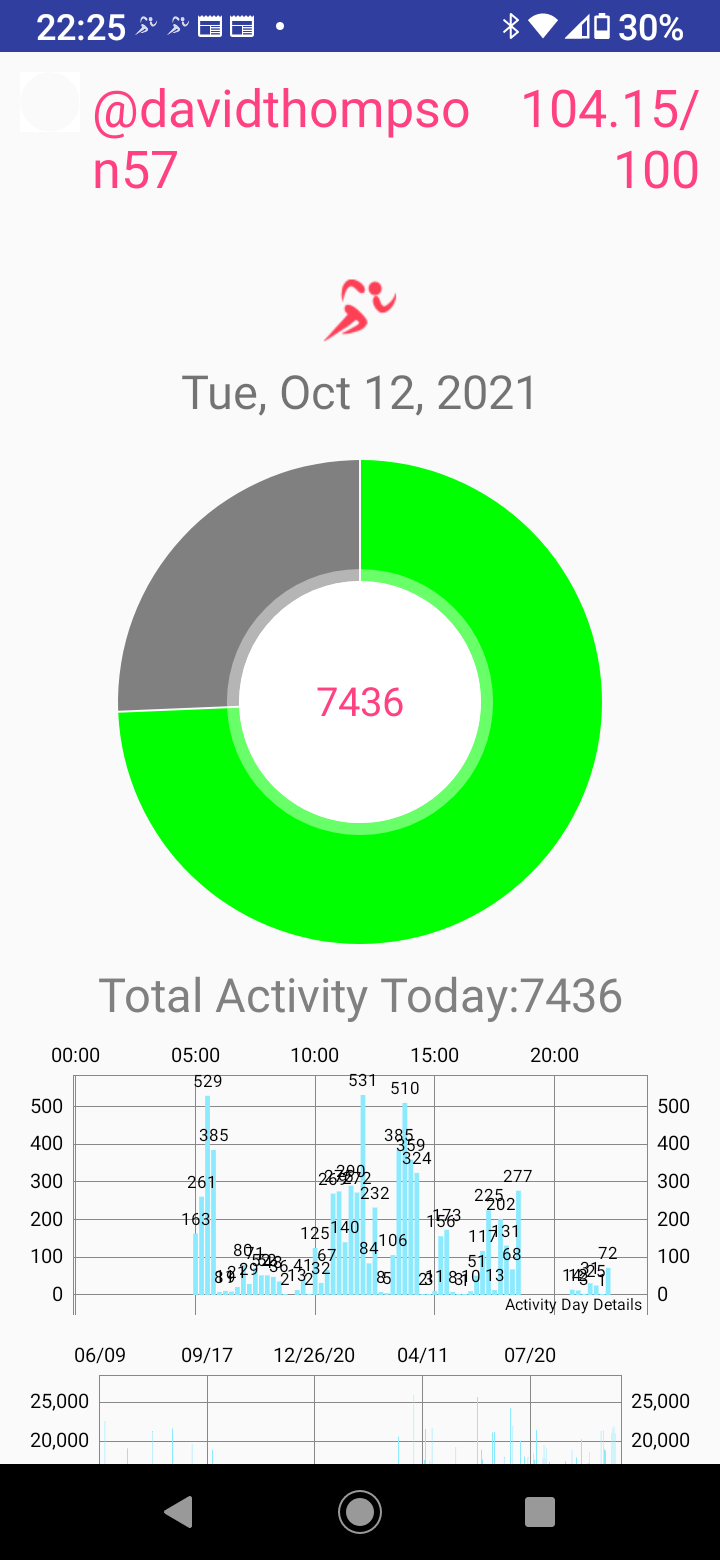Select the 531 bar in hourly chart

pos(363,1194)
